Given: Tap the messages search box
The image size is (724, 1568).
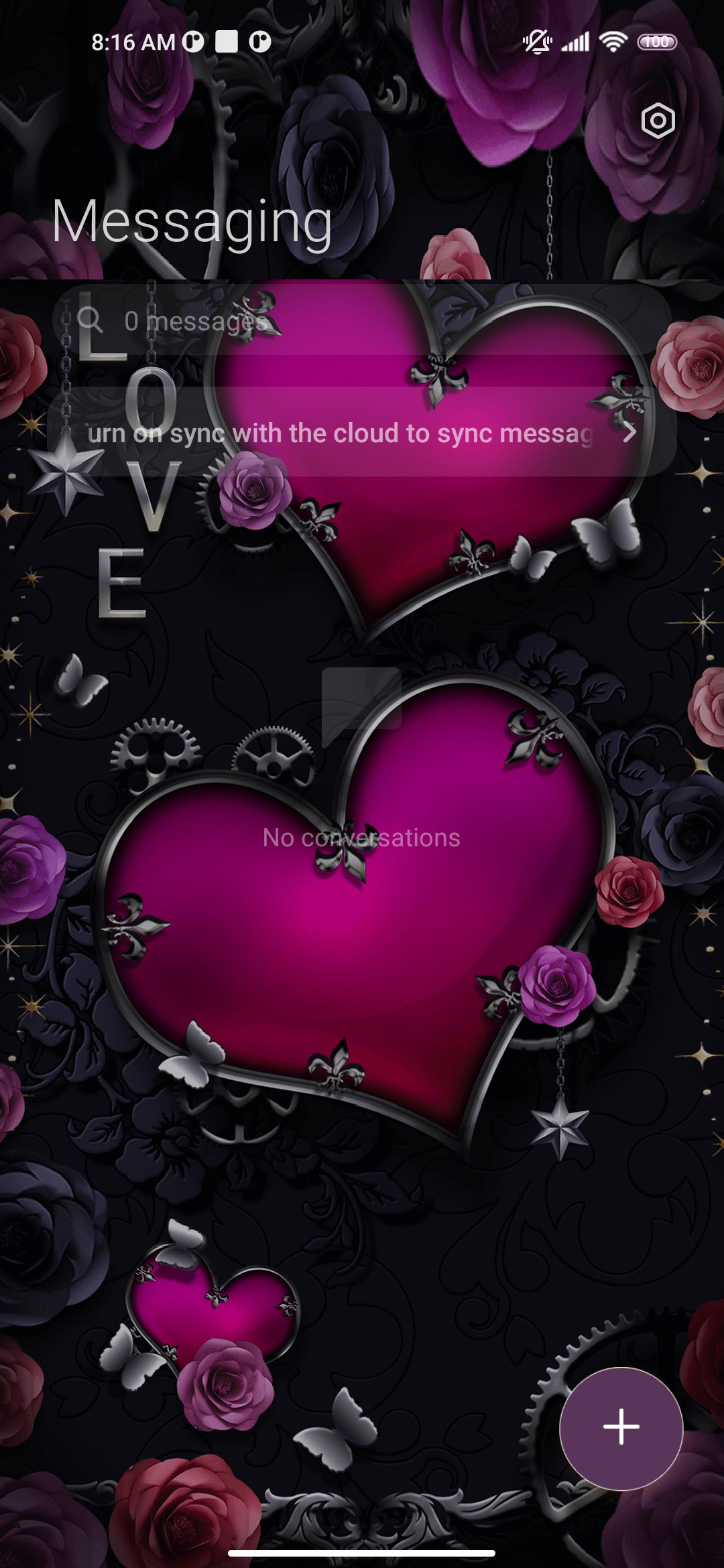Looking at the screenshot, I should click(362, 320).
